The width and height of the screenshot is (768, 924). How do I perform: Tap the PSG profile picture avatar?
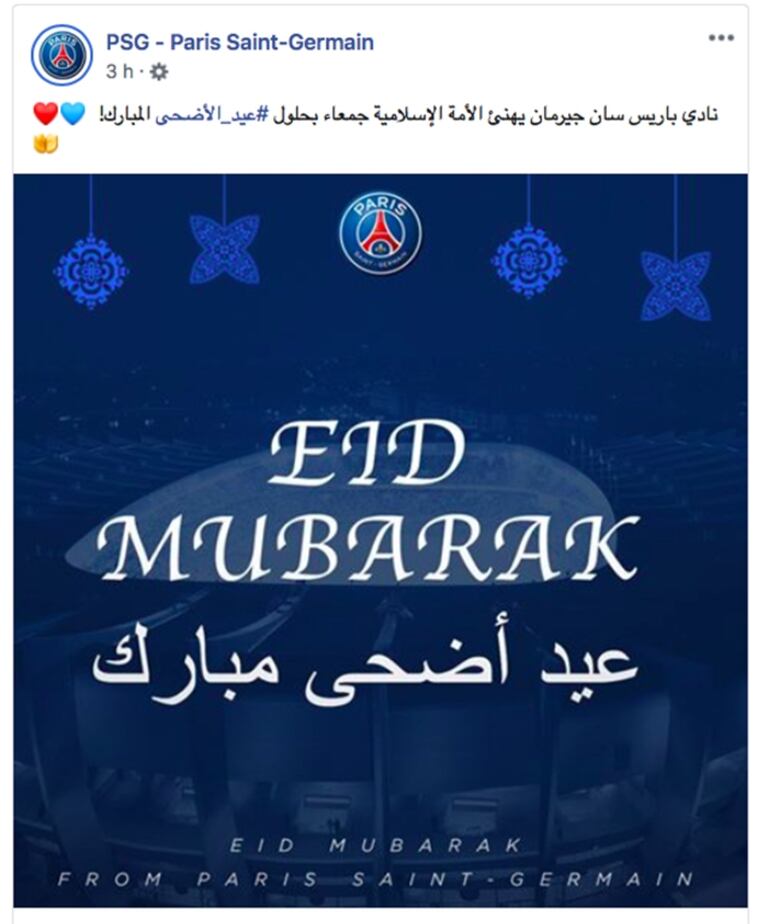point(62,55)
